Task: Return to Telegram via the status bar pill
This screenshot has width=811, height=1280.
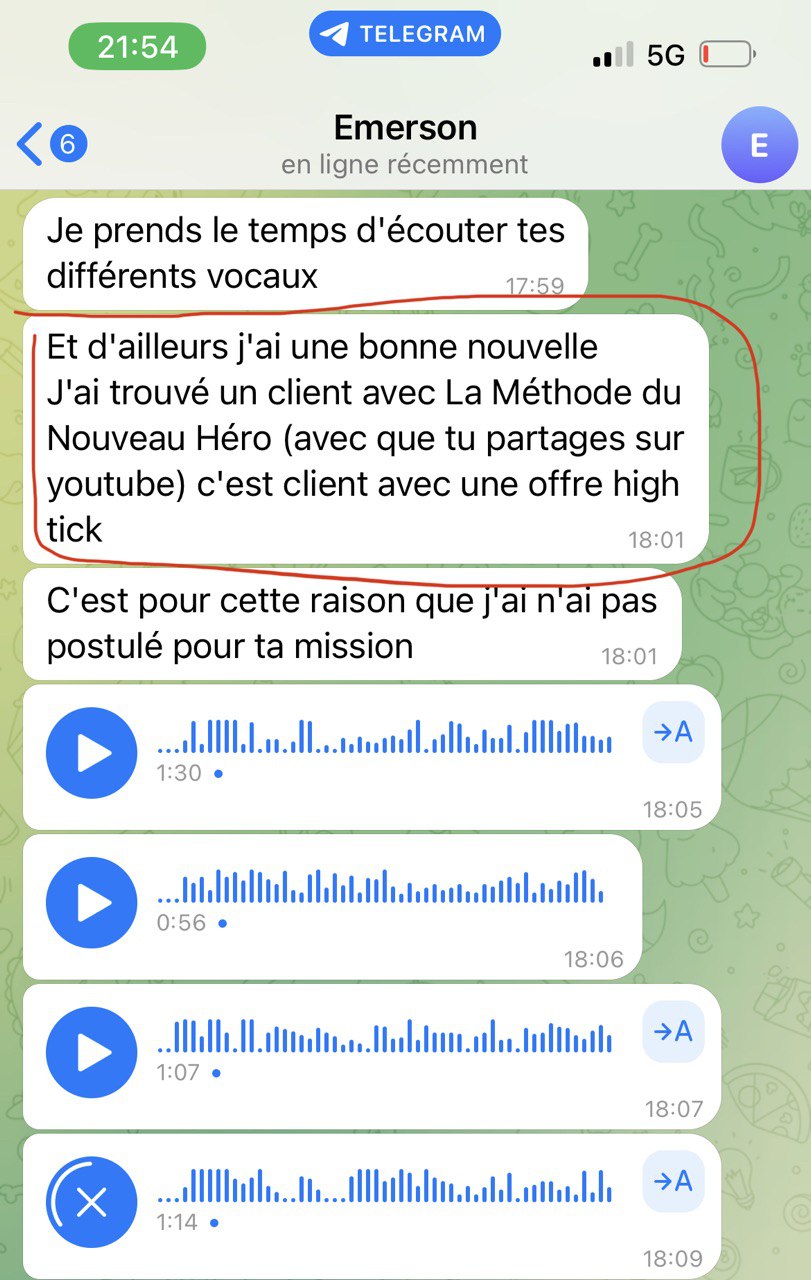Action: 405,34
